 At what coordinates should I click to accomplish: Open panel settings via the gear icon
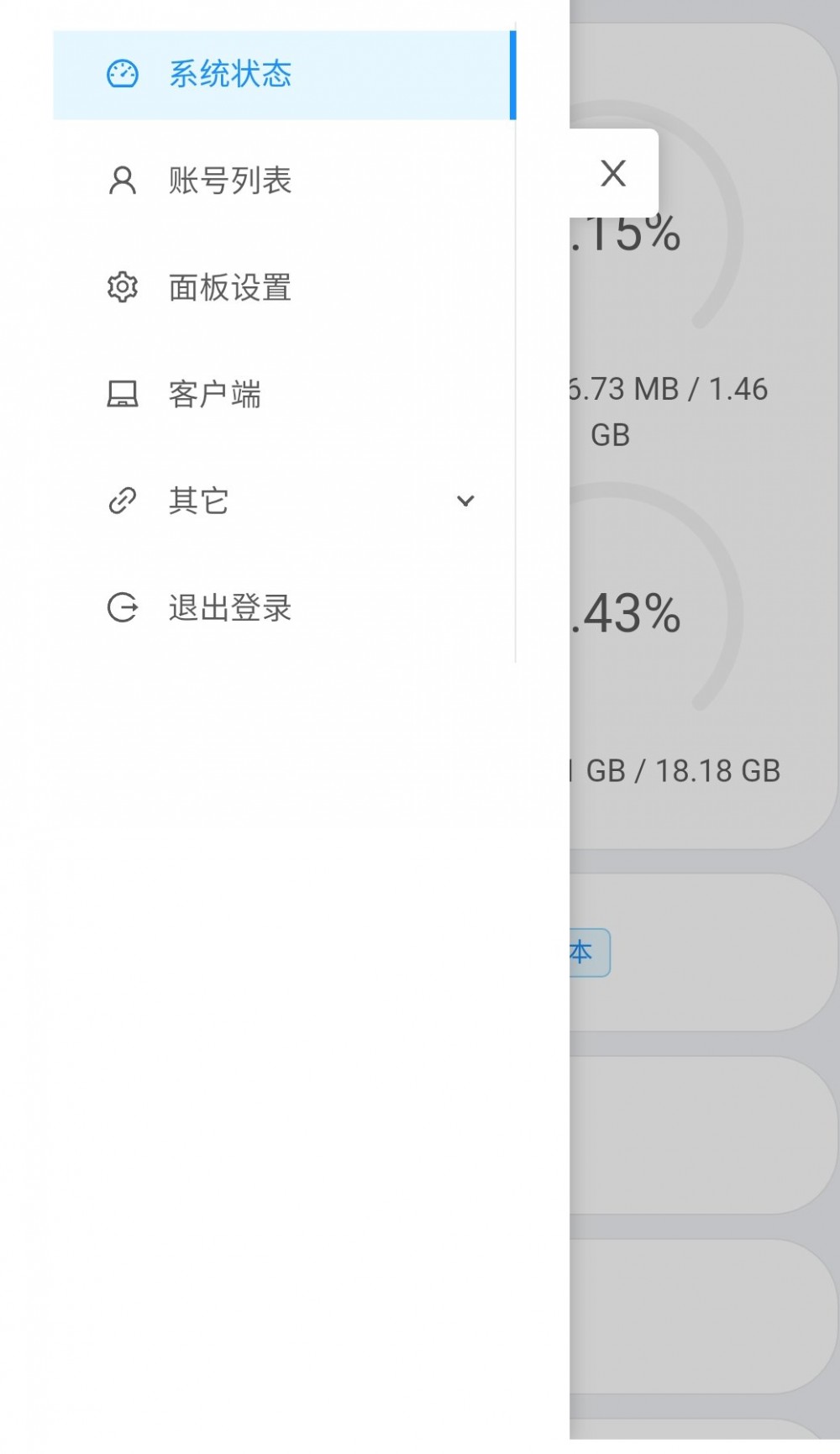tap(123, 287)
